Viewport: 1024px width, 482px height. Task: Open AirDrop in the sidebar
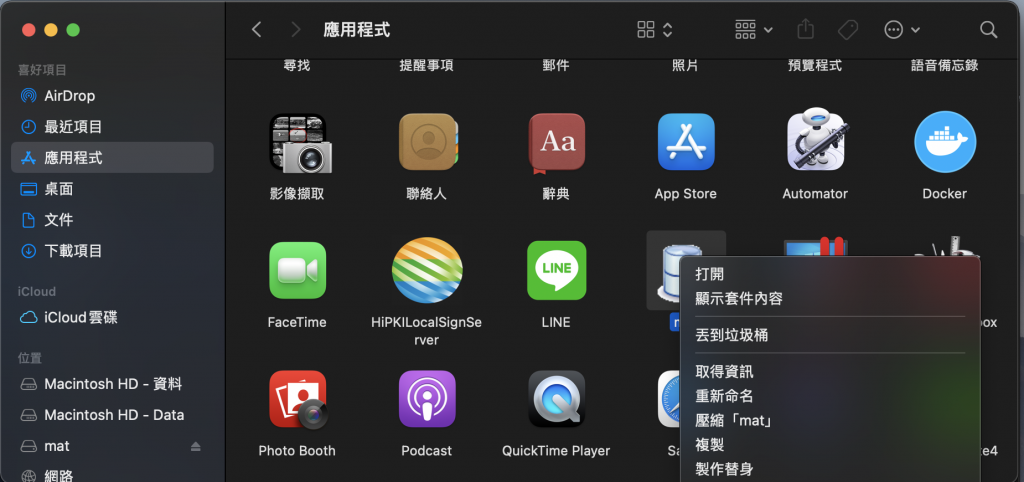tap(69, 96)
